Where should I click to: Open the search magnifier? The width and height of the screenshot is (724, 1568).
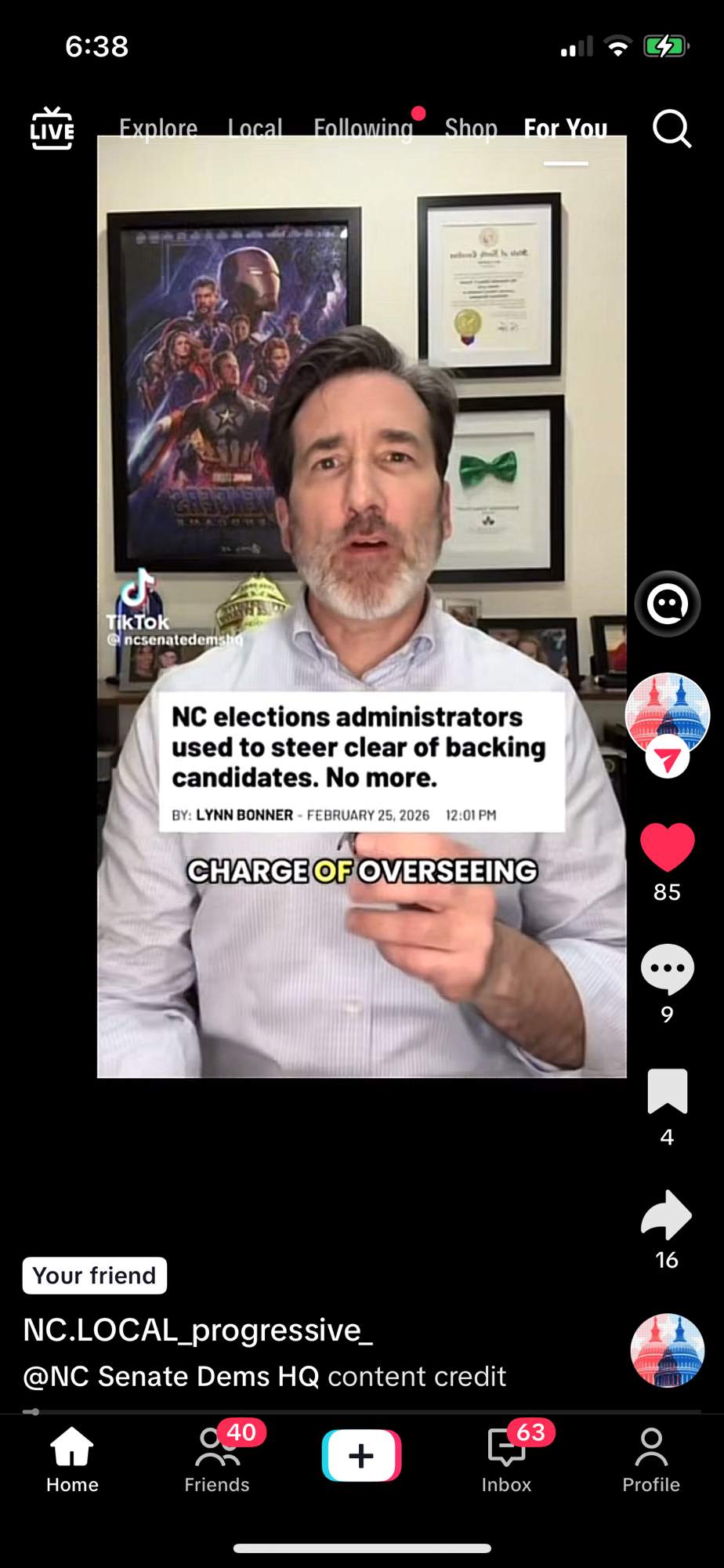pos(672,129)
